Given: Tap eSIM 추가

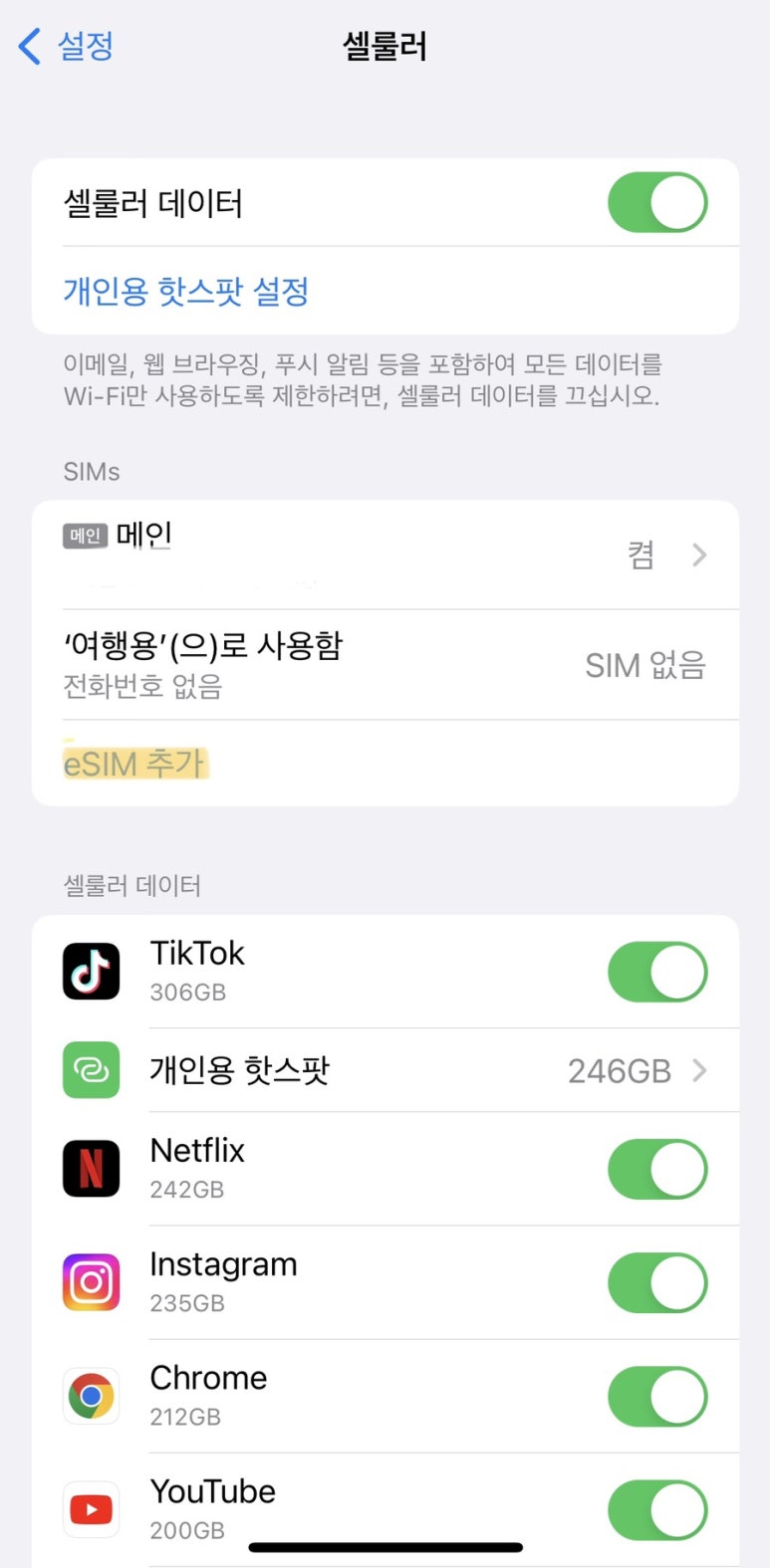Looking at the screenshot, I should [x=134, y=764].
